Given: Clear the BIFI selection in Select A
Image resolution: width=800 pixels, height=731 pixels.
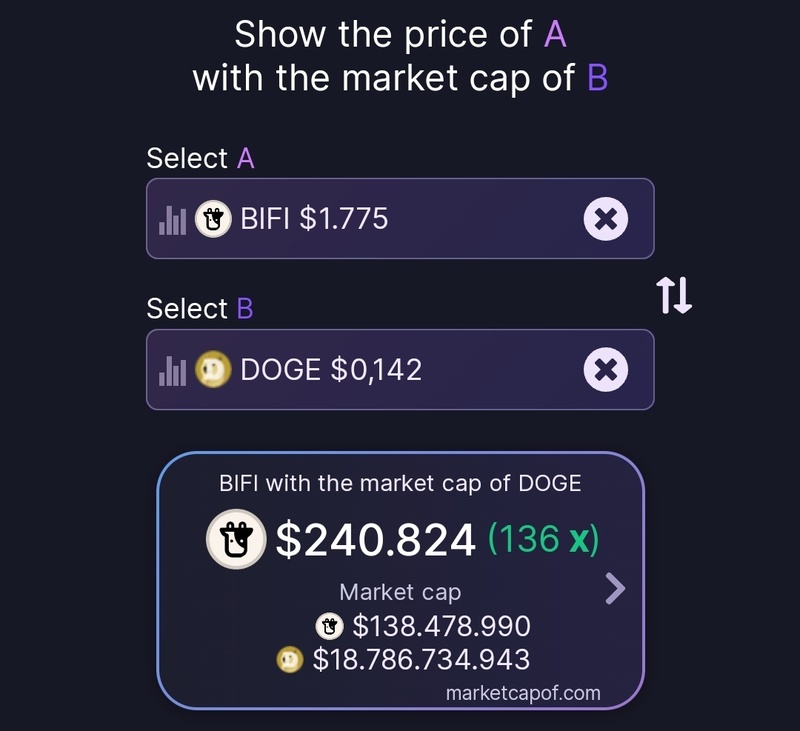Looking at the screenshot, I should click(x=605, y=218).
